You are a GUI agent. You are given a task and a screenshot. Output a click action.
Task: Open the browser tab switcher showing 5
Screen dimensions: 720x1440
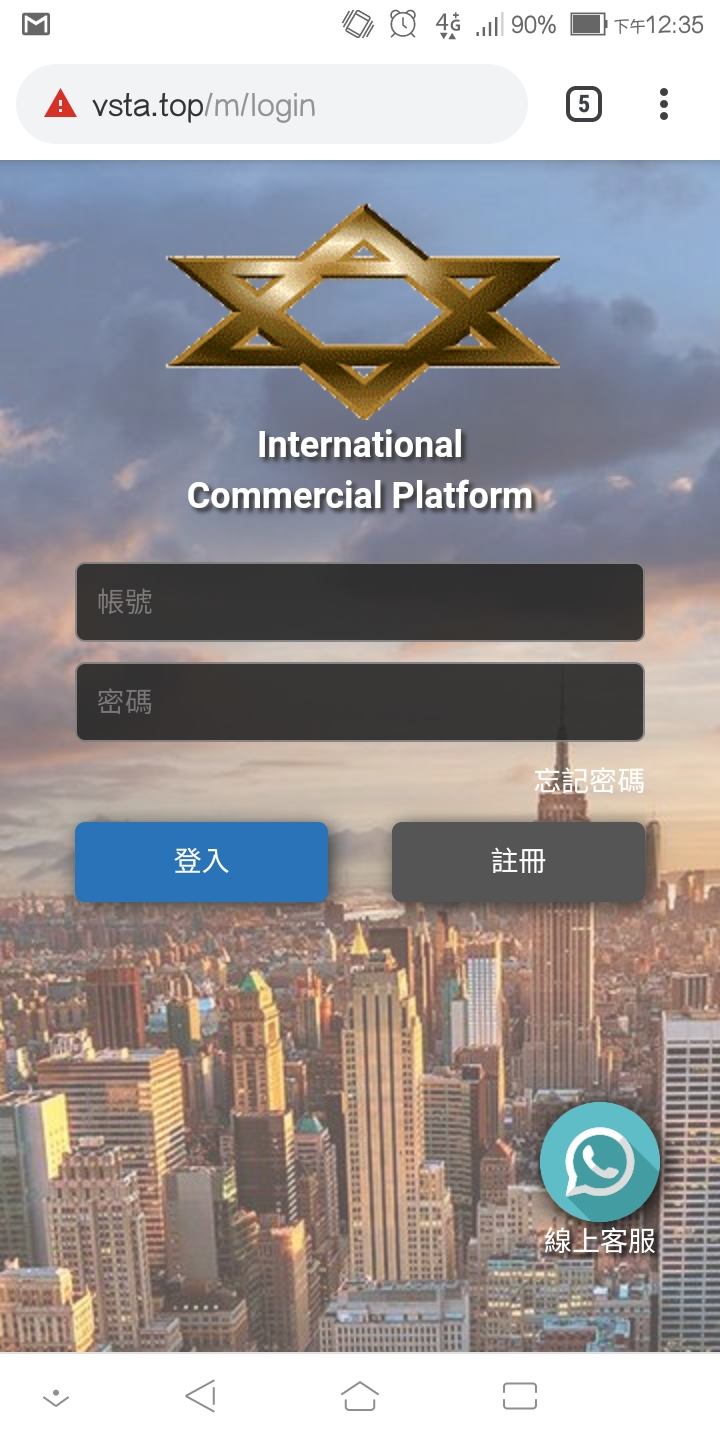[584, 104]
